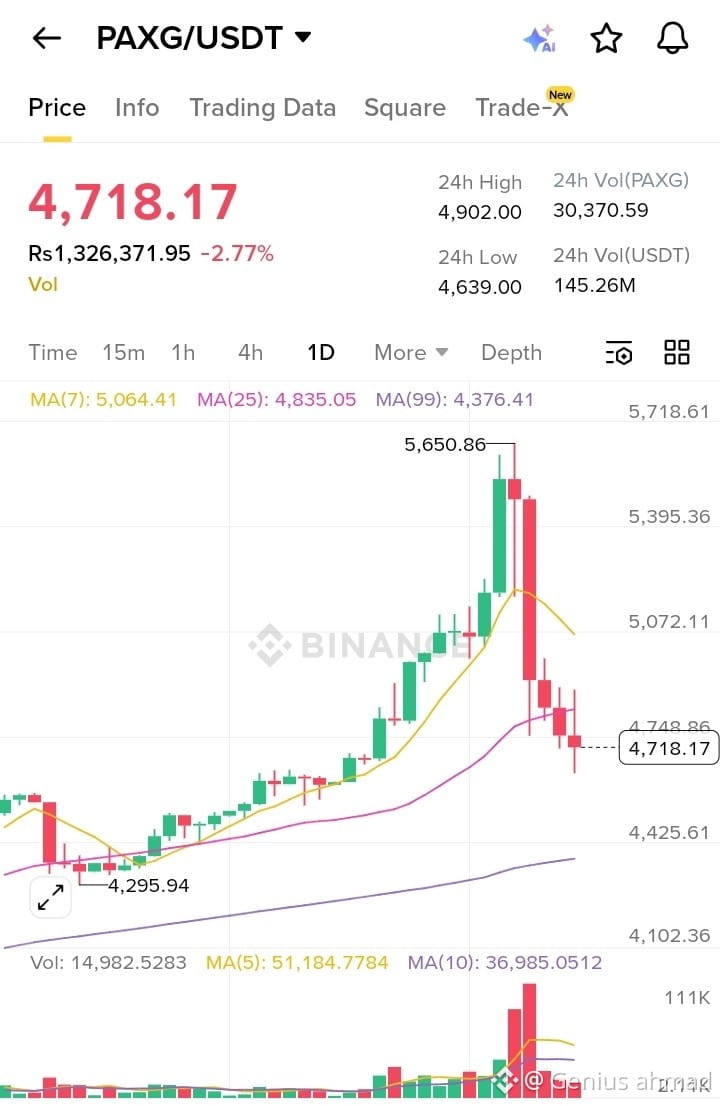The height and width of the screenshot is (1106, 720).
Task: Select the Time chart view
Action: click(52, 353)
